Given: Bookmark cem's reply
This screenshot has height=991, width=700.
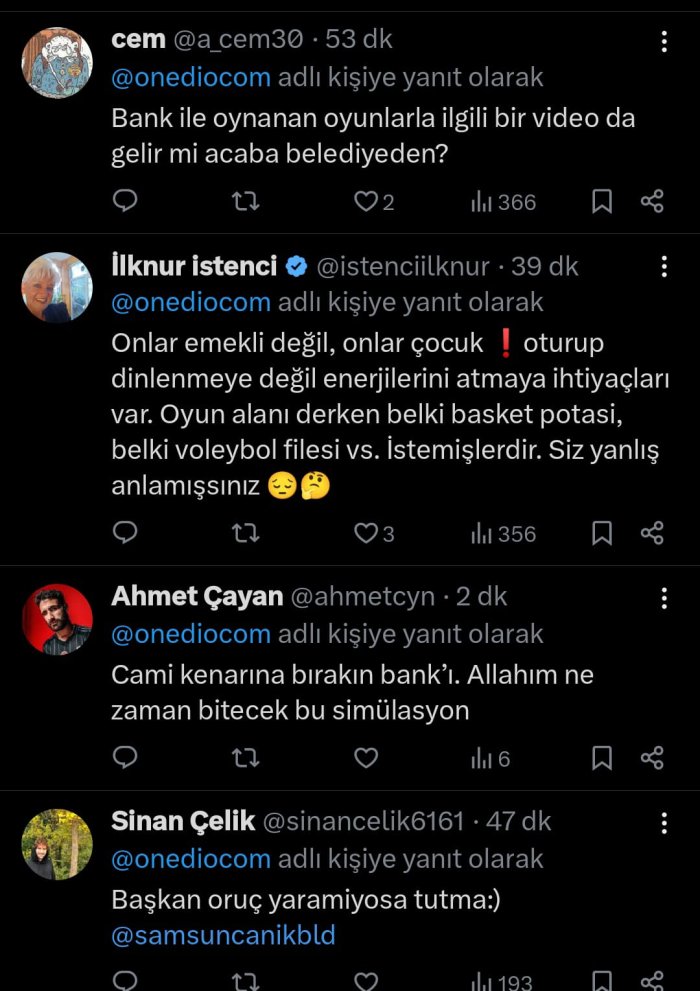Looking at the screenshot, I should (601, 202).
